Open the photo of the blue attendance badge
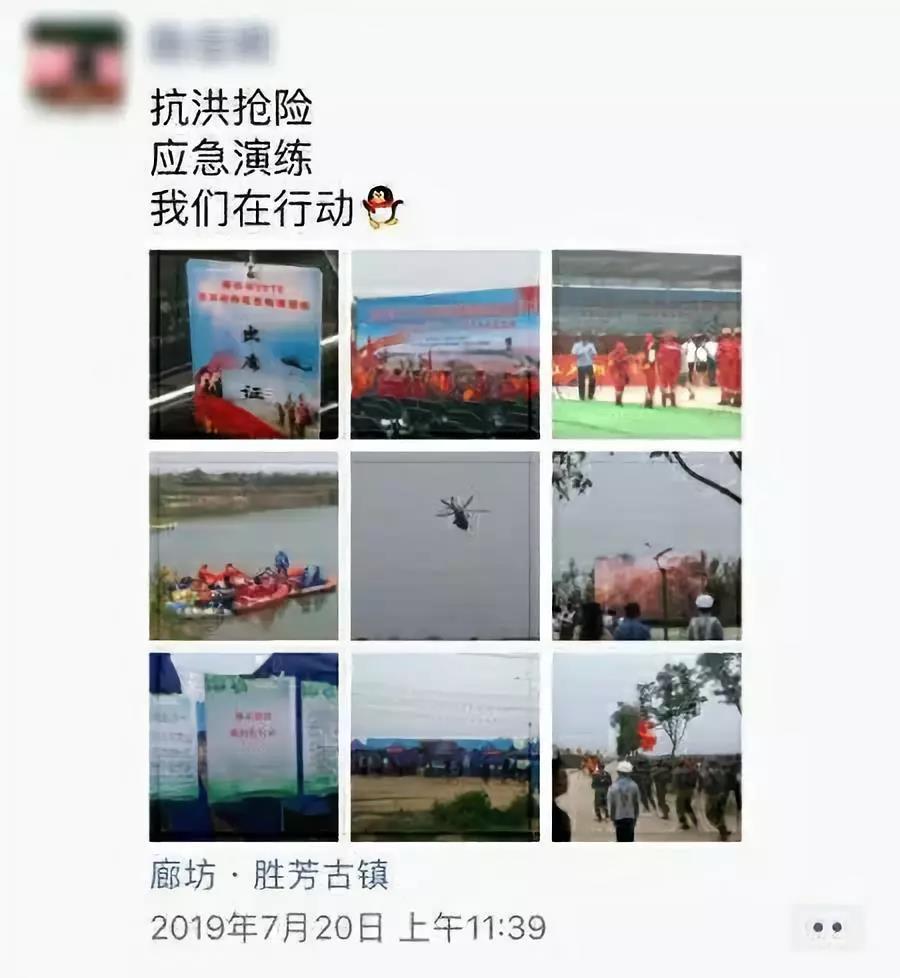Screen dimensions: 900x978 click(x=244, y=344)
